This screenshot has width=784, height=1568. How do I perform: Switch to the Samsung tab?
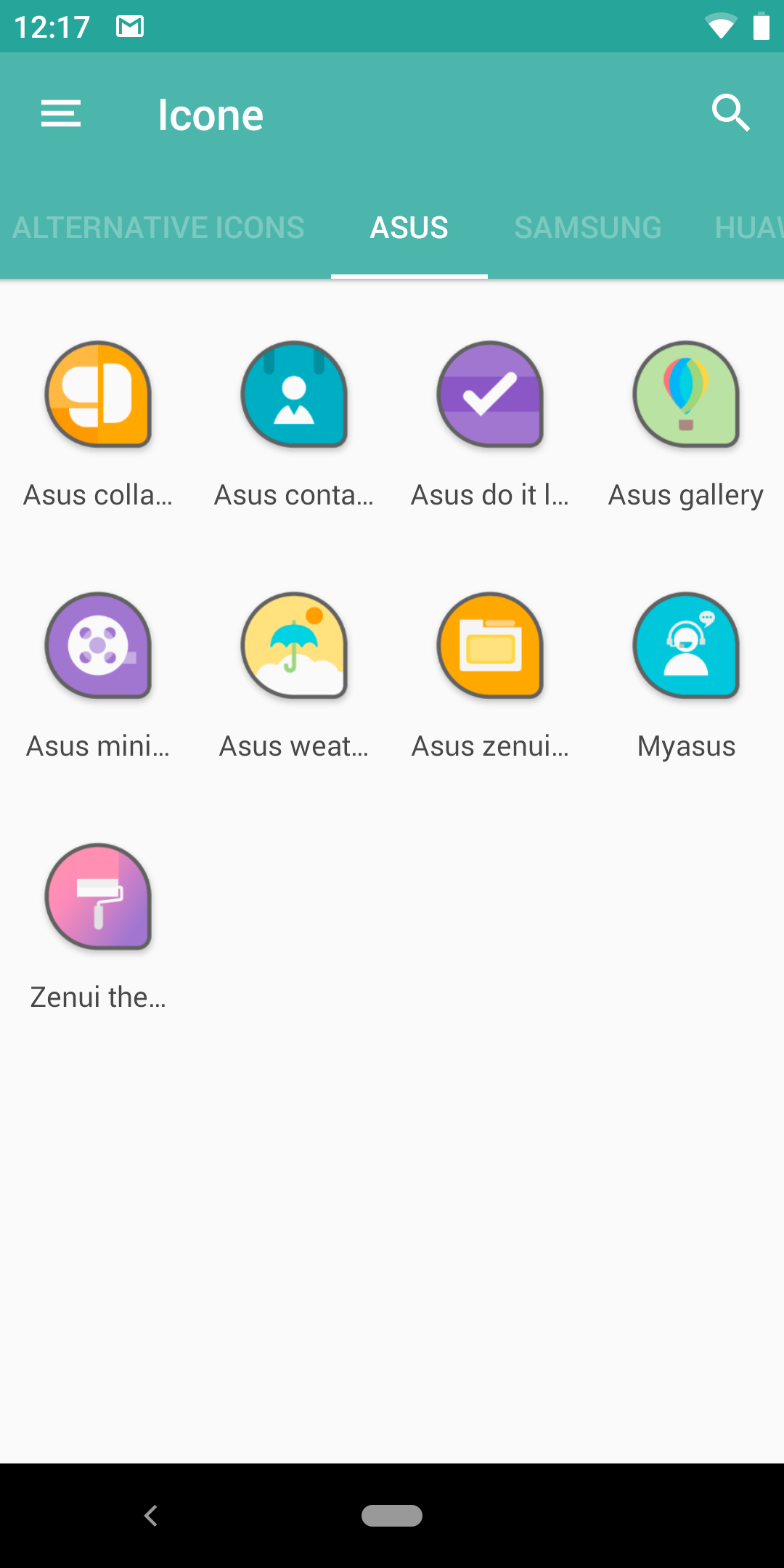pyautogui.click(x=587, y=228)
